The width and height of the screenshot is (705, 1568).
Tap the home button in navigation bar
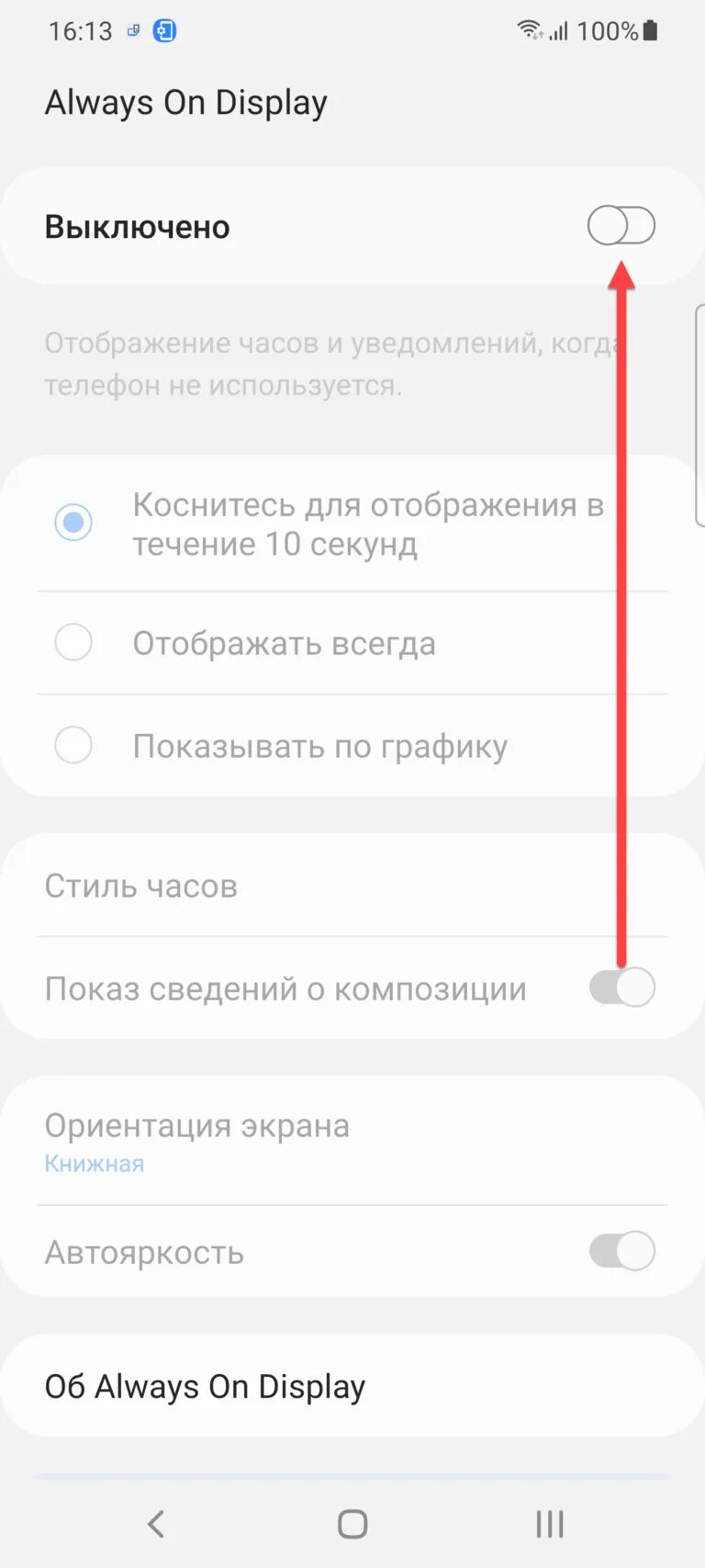tap(352, 1524)
